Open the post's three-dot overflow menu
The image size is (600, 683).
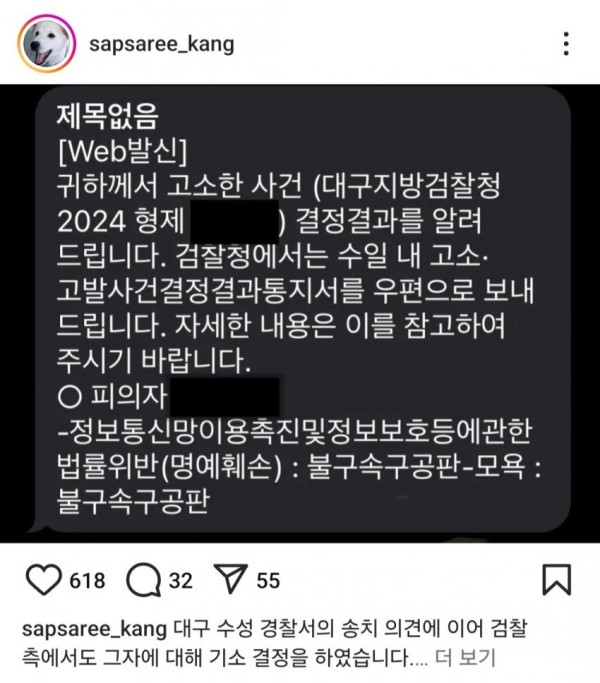click(566, 44)
